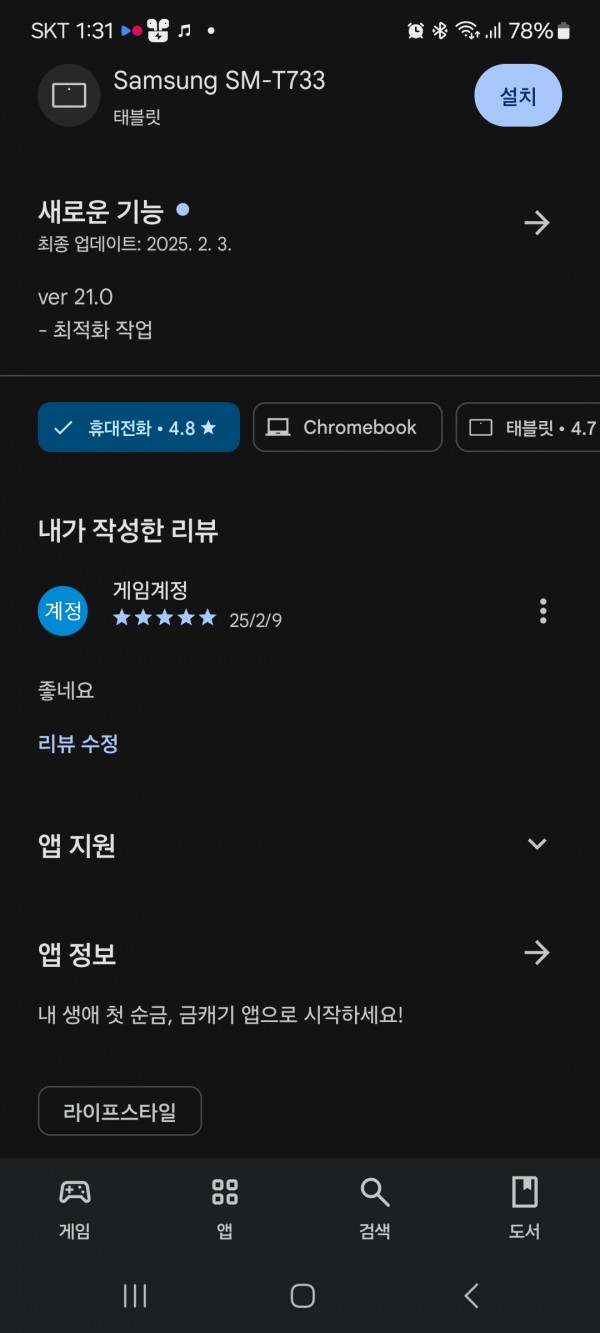Image resolution: width=600 pixels, height=1333 pixels.
Task: Open the 검색 tab
Action: (x=375, y=1207)
